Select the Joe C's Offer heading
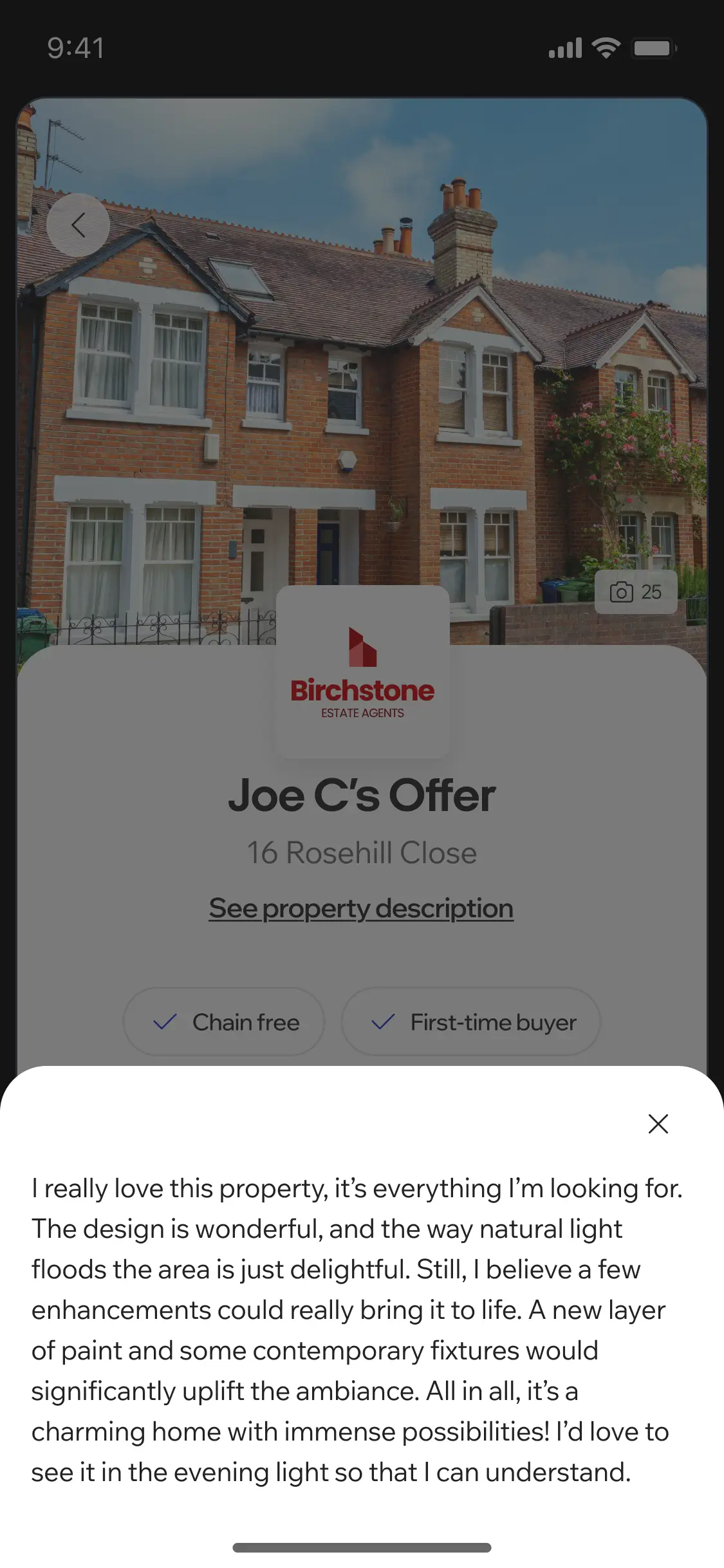724x1568 pixels. (x=362, y=794)
